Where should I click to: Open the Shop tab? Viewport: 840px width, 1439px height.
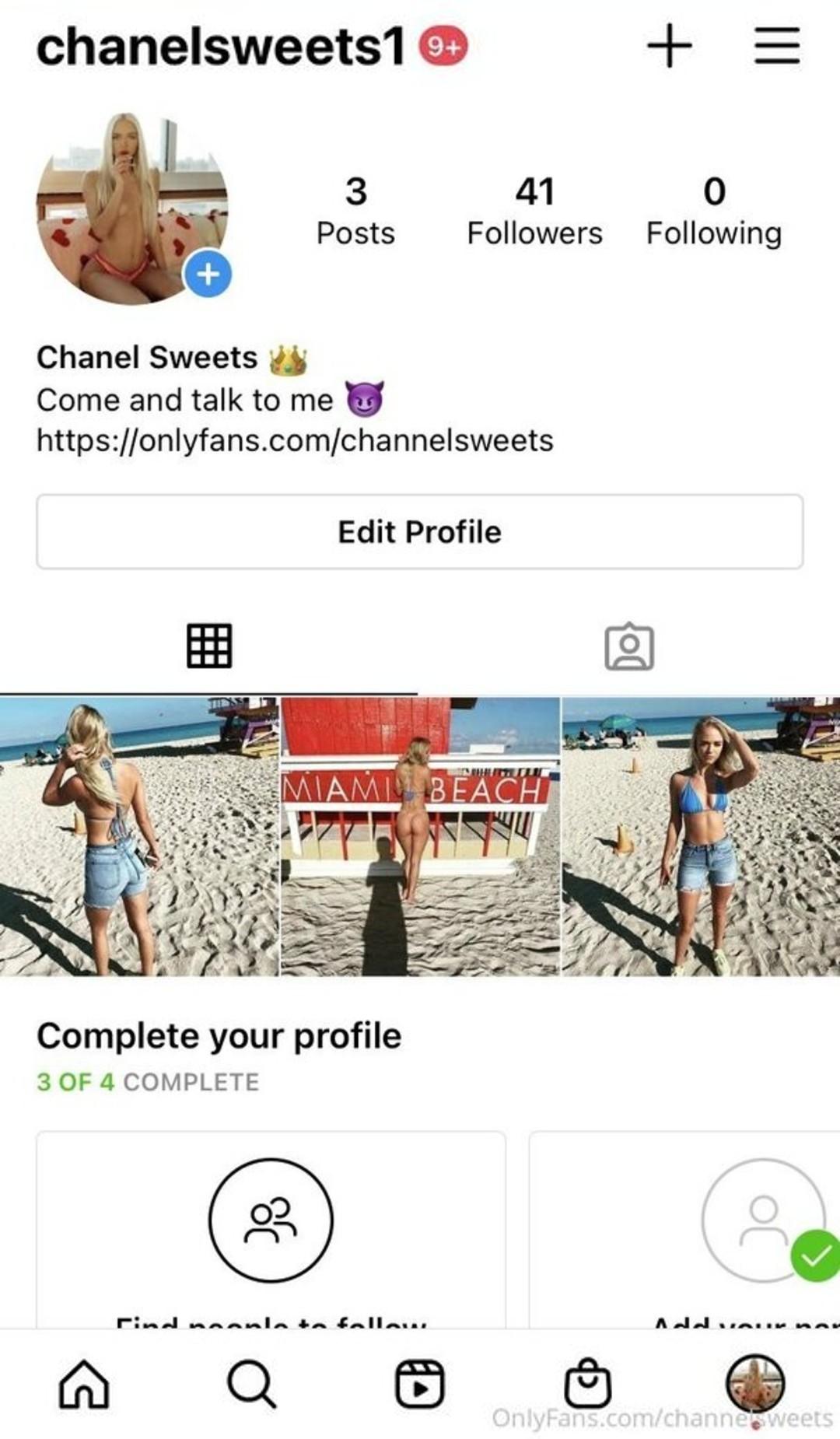(588, 1384)
